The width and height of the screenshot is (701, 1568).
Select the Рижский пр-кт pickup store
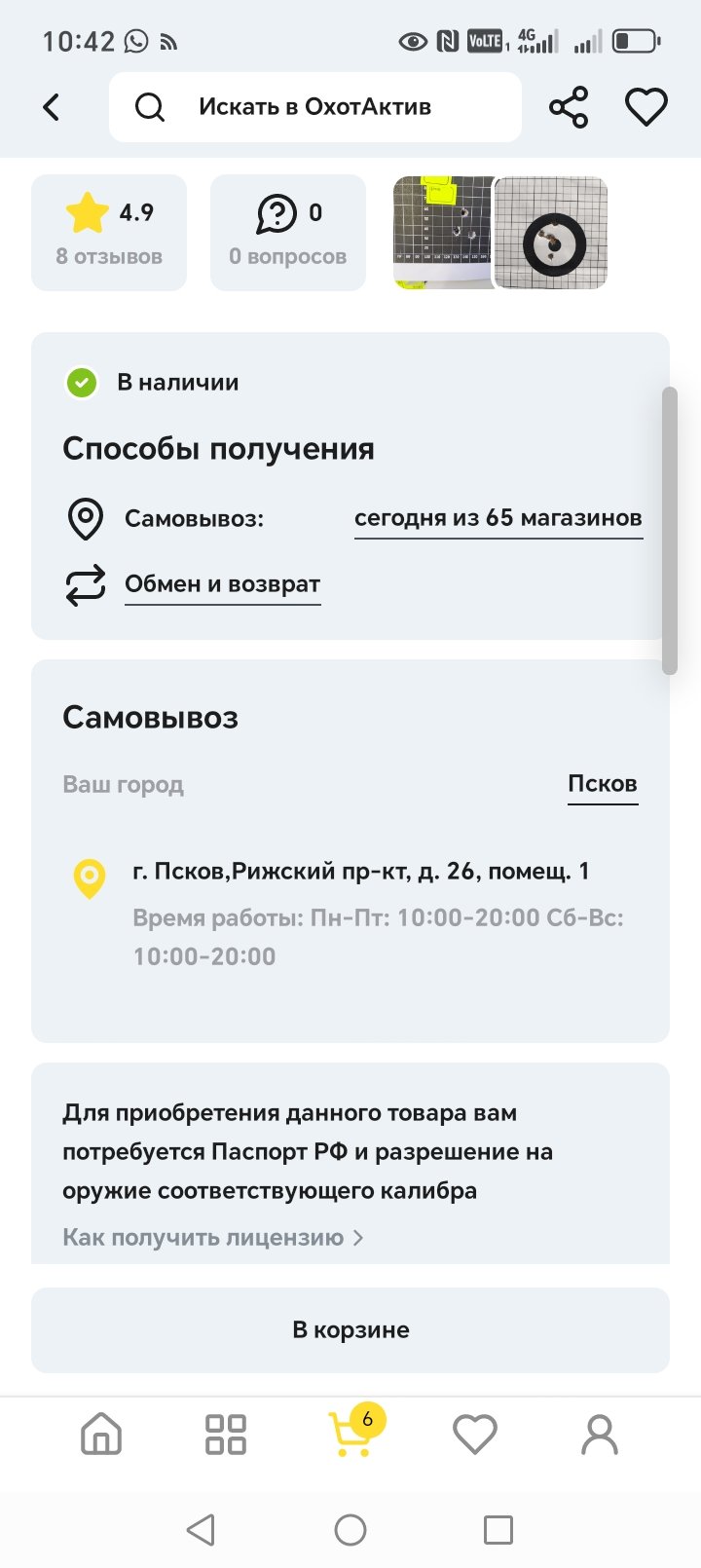tap(360, 872)
